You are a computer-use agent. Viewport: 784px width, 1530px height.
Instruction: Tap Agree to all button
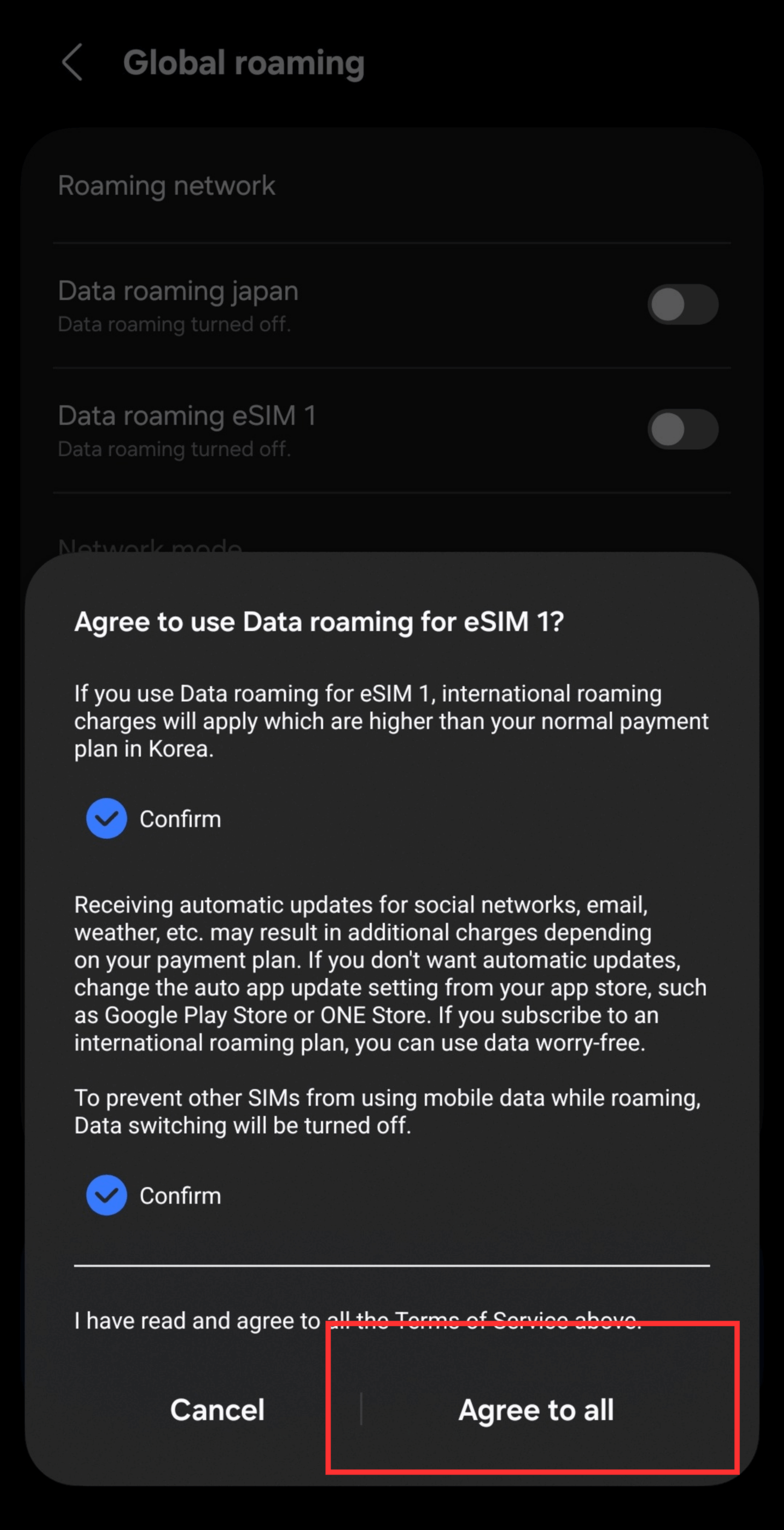pyautogui.click(x=535, y=1410)
